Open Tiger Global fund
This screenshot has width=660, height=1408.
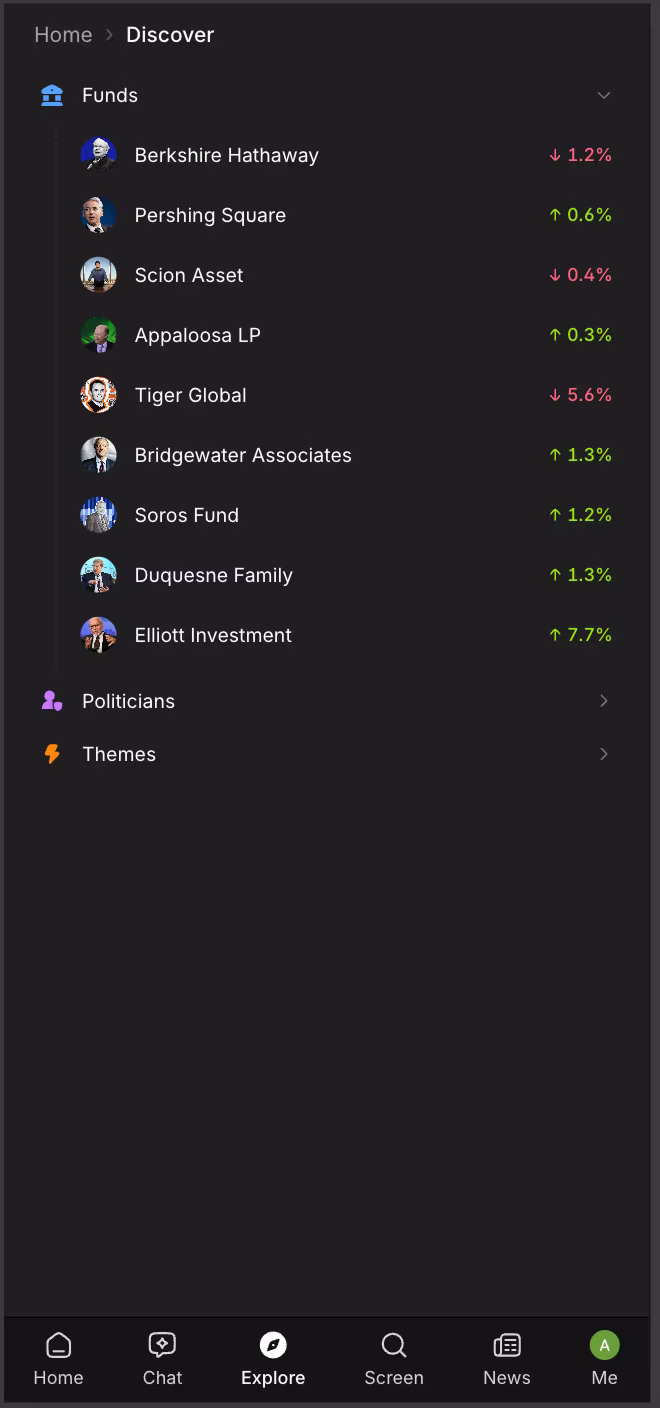point(190,395)
